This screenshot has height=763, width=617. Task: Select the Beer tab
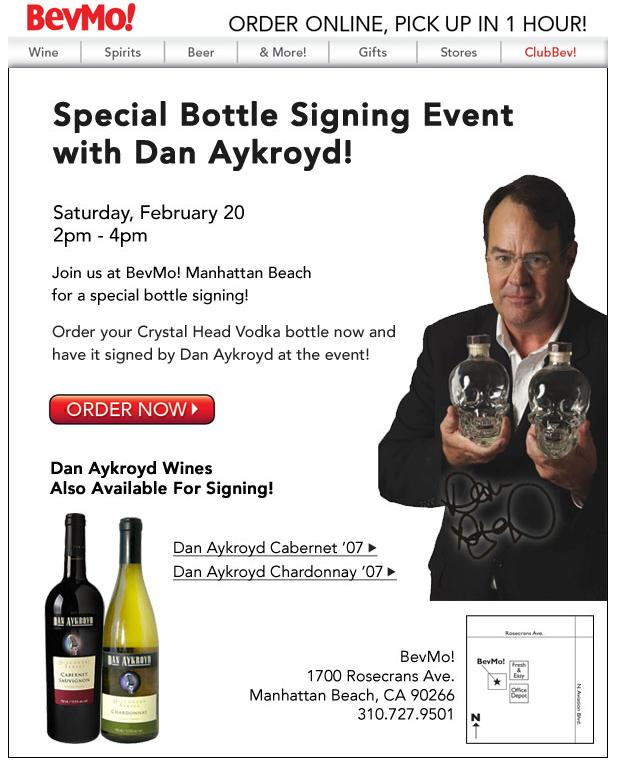(201, 52)
